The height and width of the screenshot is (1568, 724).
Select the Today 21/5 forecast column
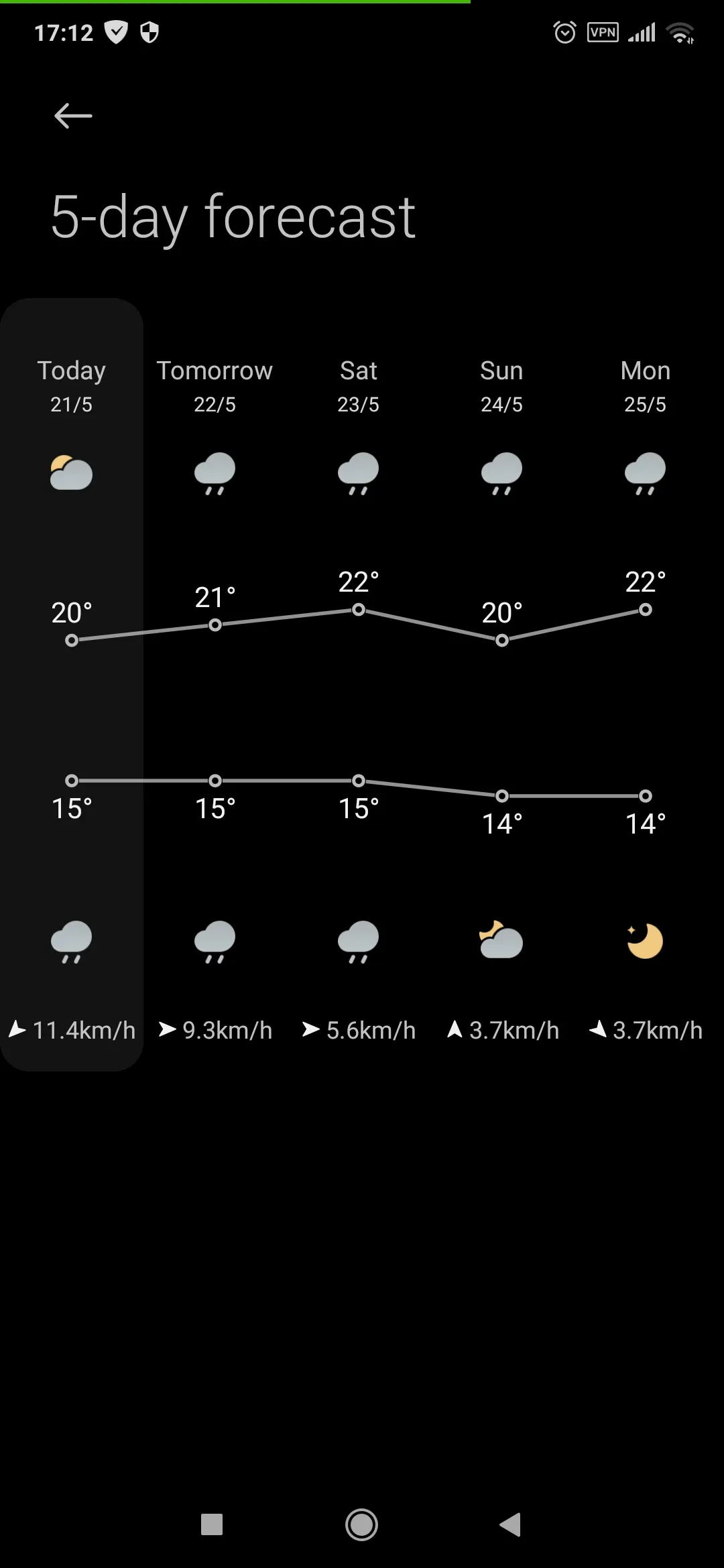click(x=72, y=684)
